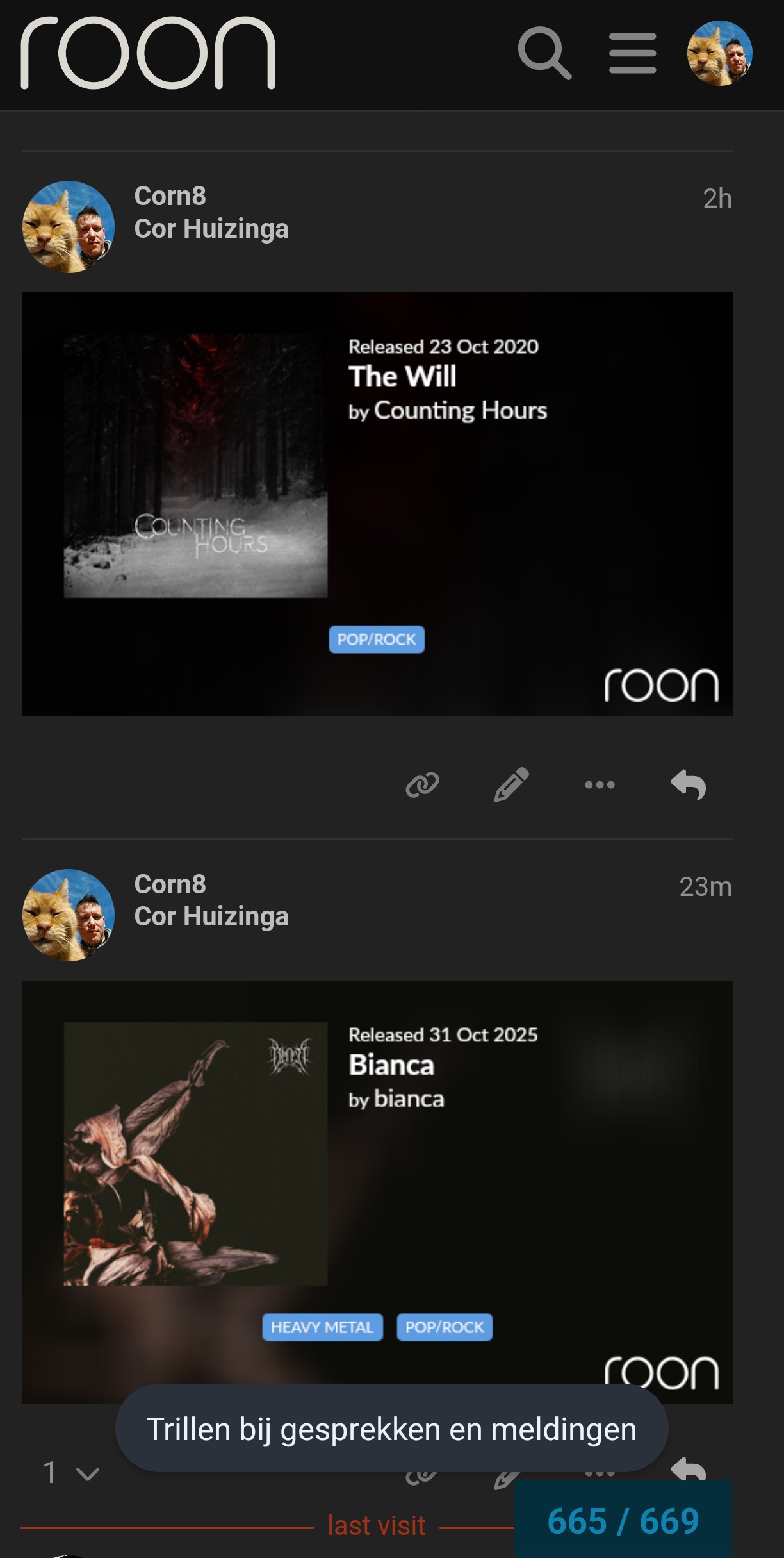Image resolution: width=784 pixels, height=1558 pixels.
Task: Open your profile avatar menu
Action: [x=719, y=54]
